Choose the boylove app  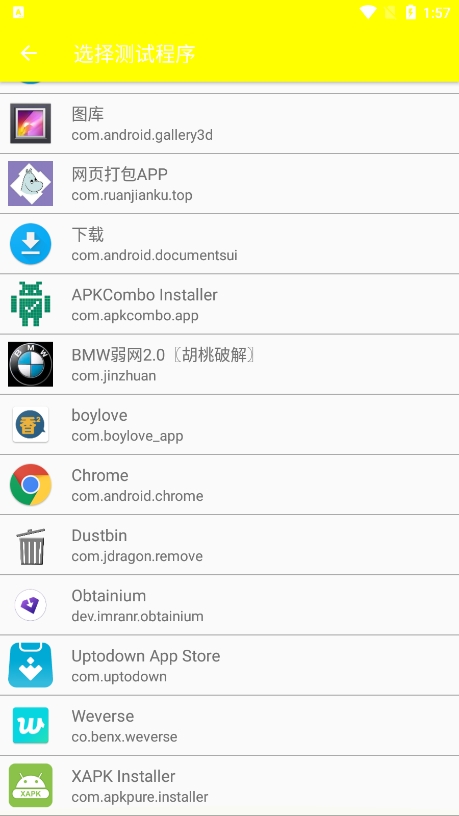click(x=230, y=425)
